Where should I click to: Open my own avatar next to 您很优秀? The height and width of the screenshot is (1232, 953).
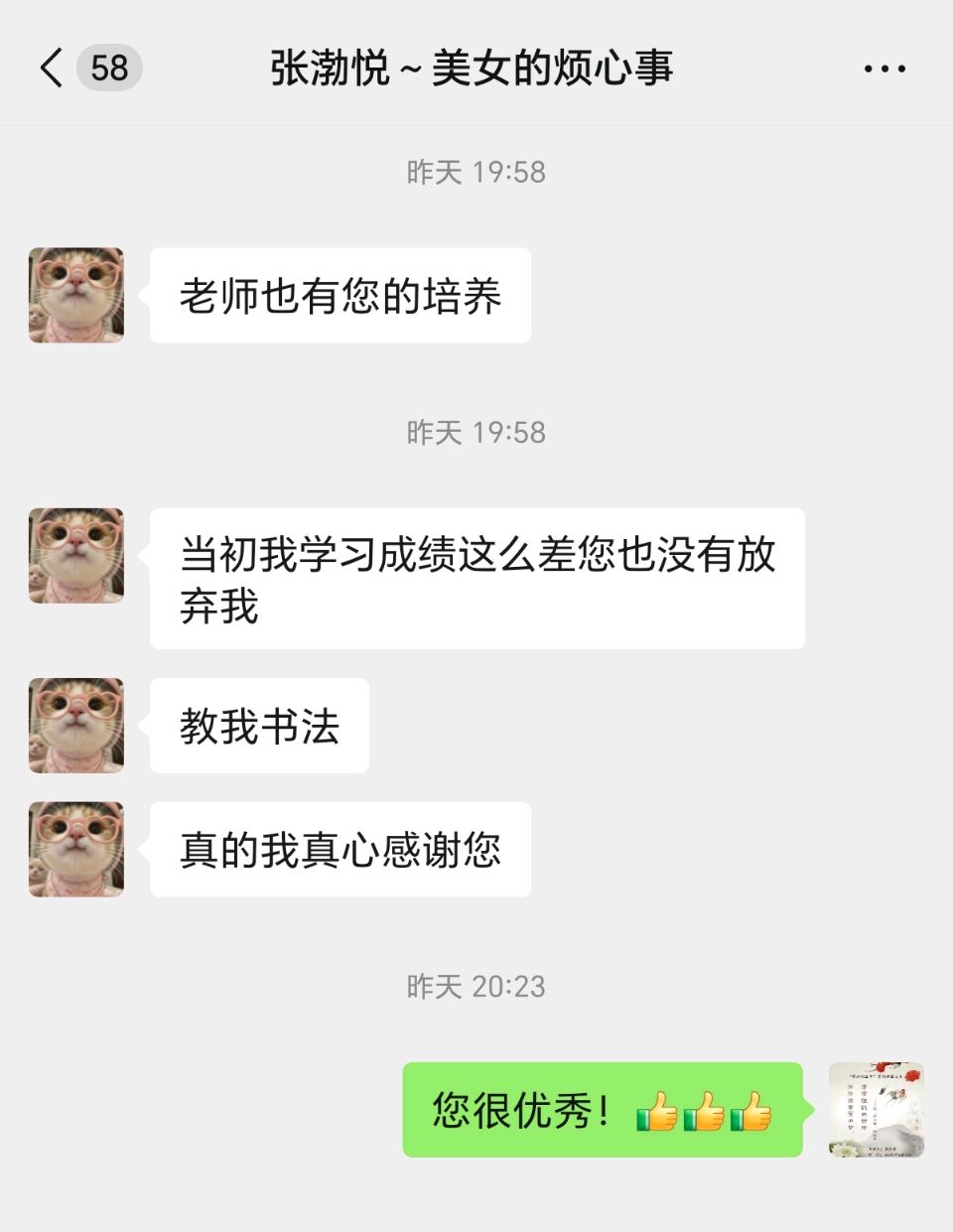pos(876,1109)
